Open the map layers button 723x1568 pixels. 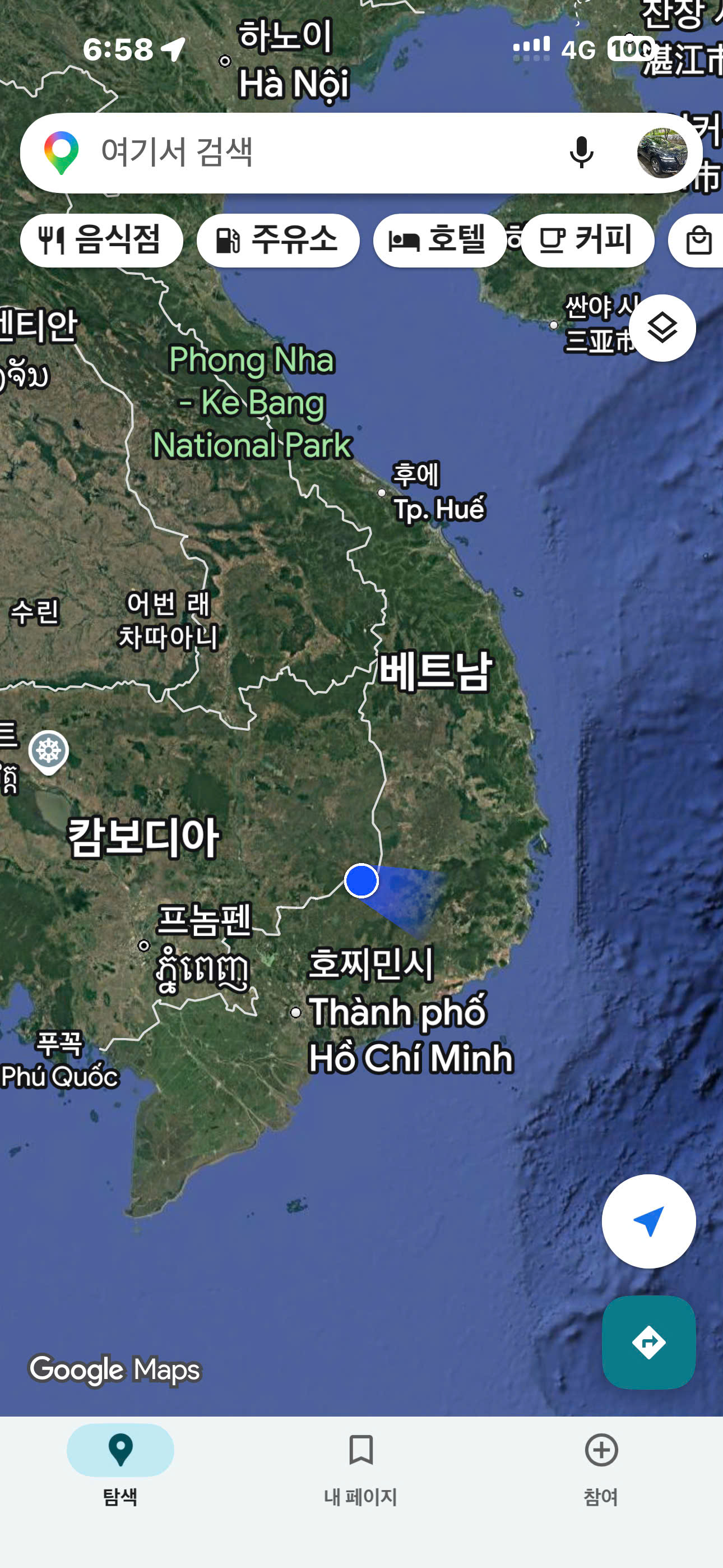661,328
